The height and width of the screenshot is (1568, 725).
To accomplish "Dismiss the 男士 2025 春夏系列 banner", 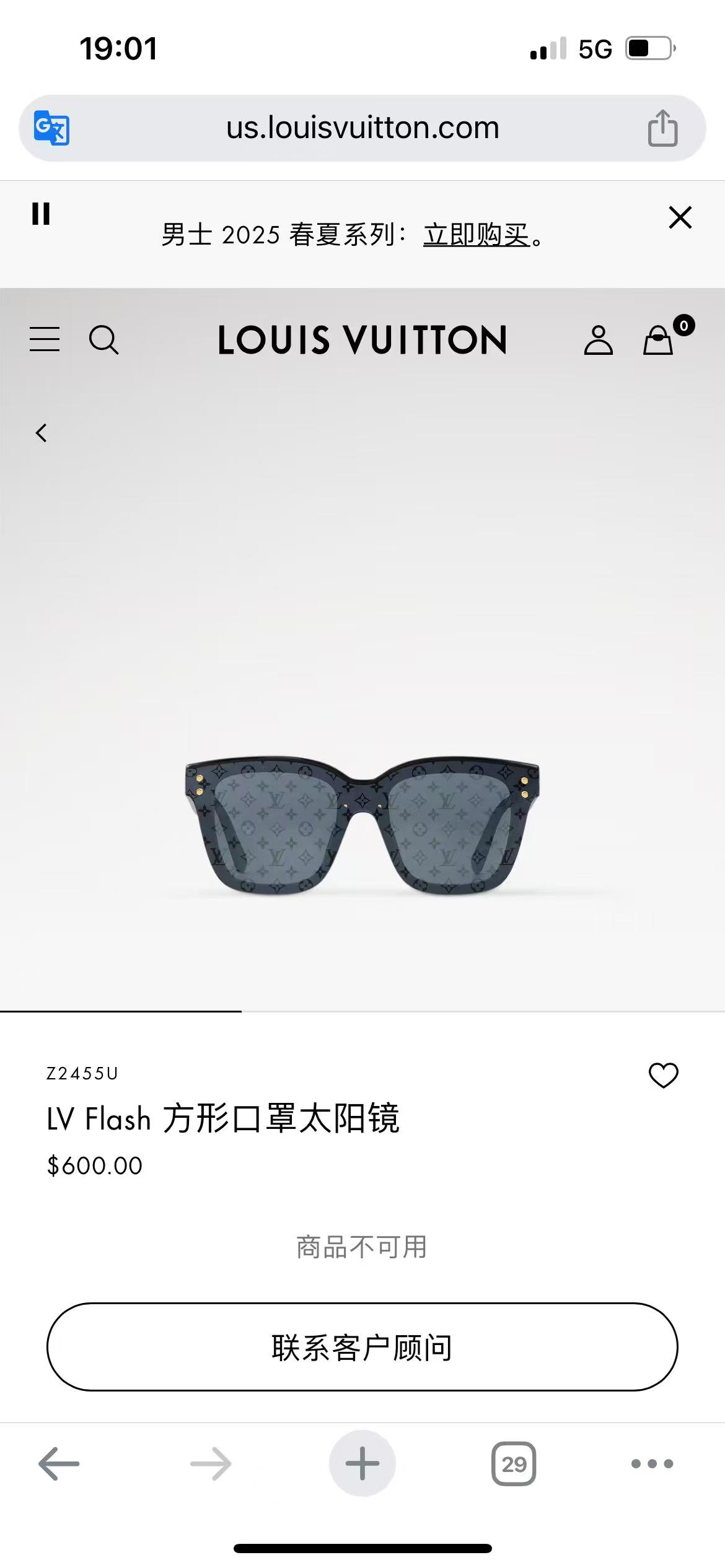I will tap(680, 217).
